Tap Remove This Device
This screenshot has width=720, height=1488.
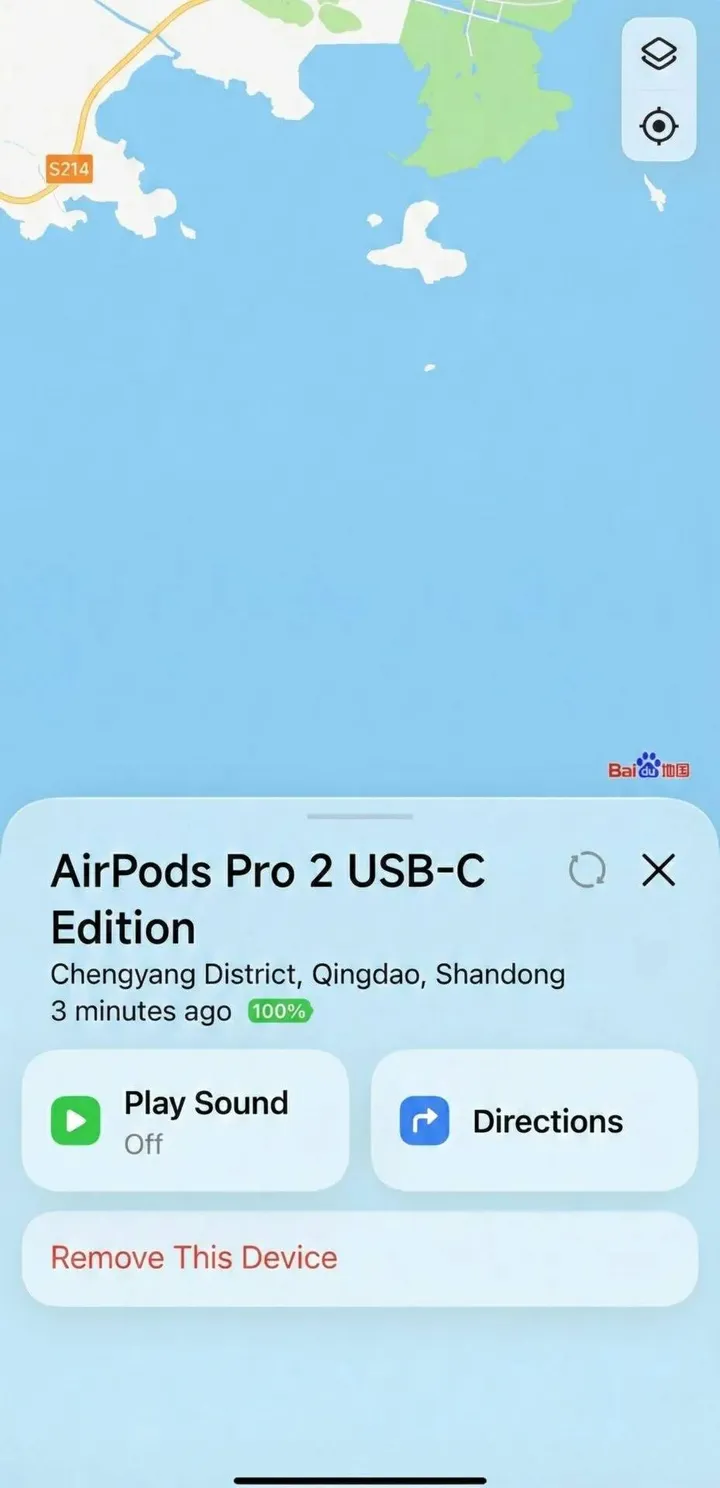click(x=193, y=1257)
